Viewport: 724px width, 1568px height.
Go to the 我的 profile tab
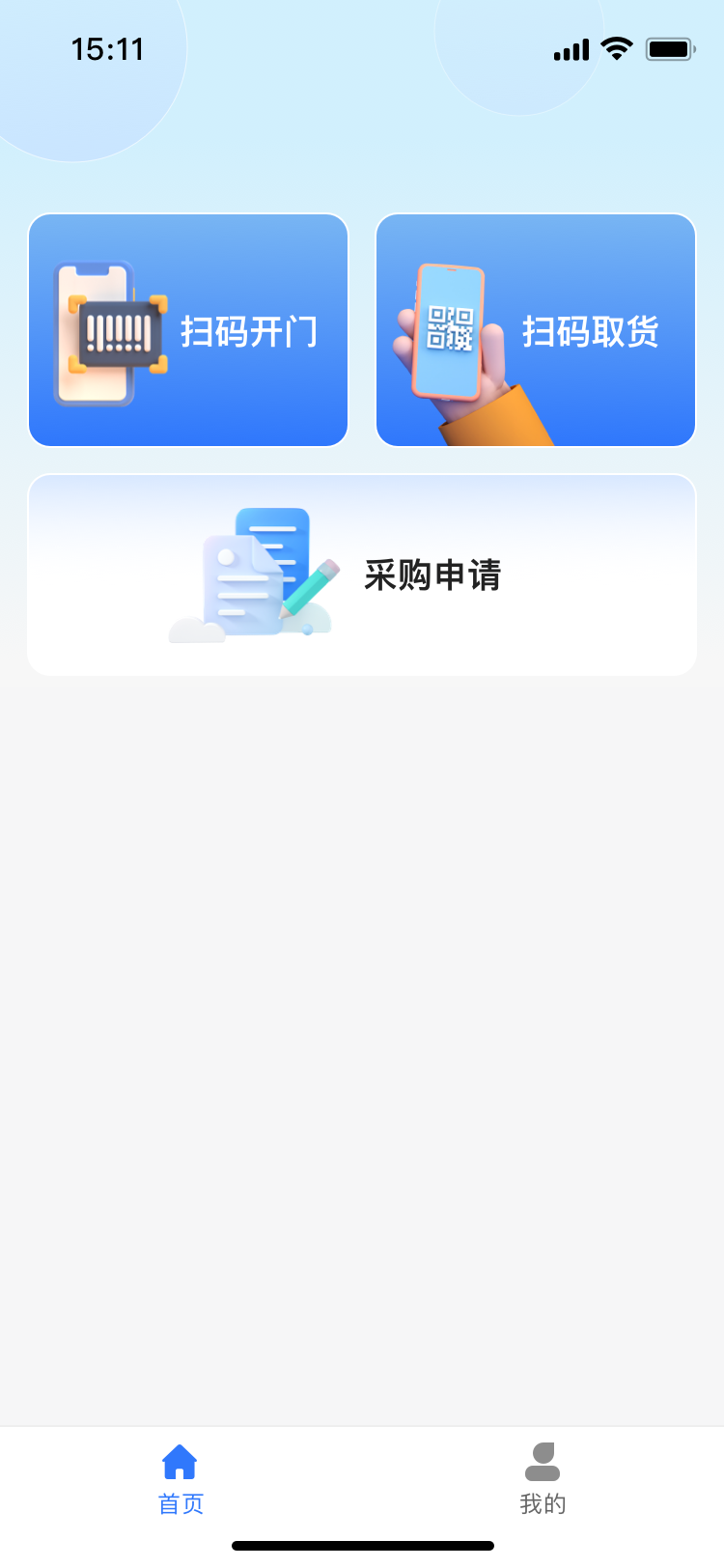(543, 1477)
